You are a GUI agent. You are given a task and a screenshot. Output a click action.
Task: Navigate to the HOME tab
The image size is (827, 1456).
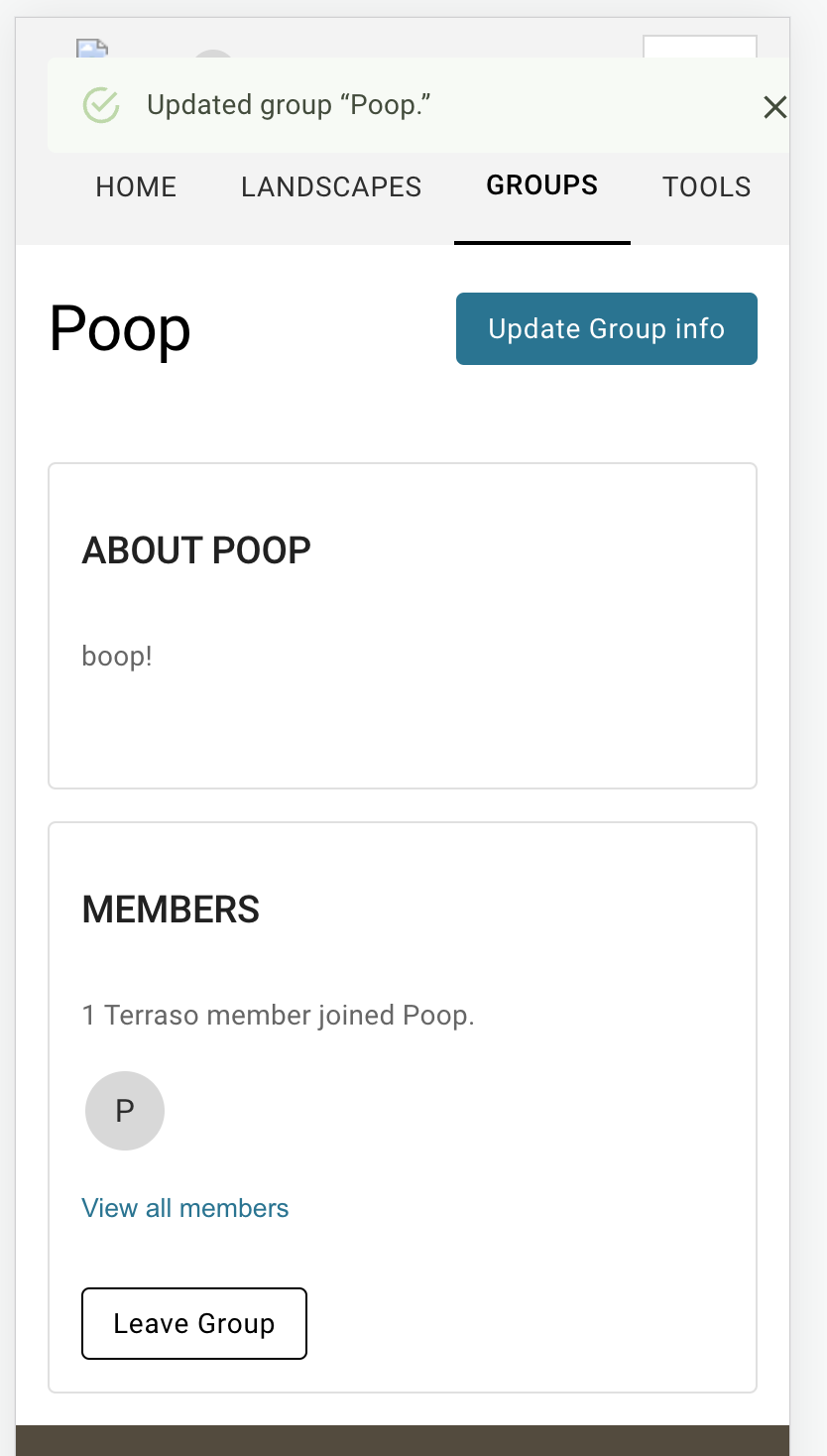tap(135, 186)
